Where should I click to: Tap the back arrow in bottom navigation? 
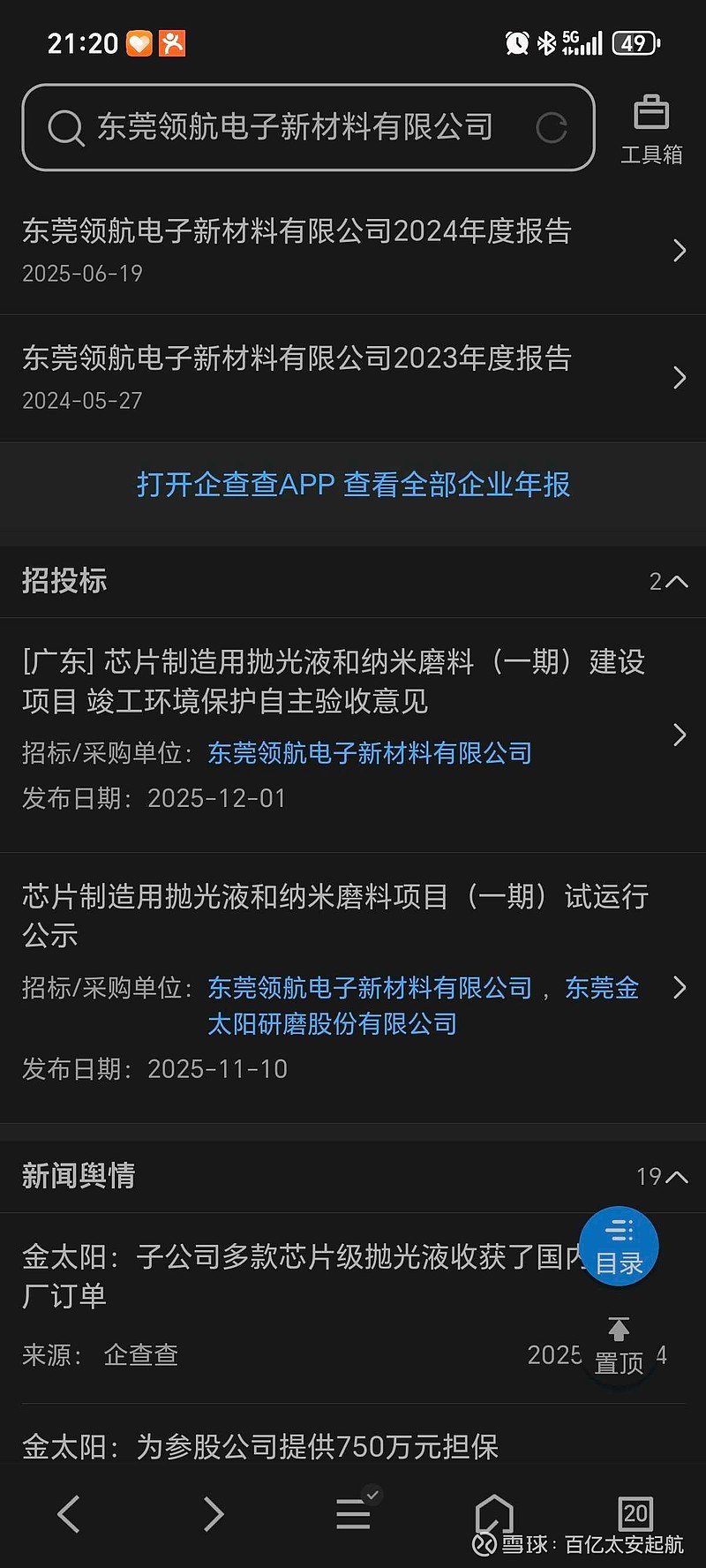69,1512
